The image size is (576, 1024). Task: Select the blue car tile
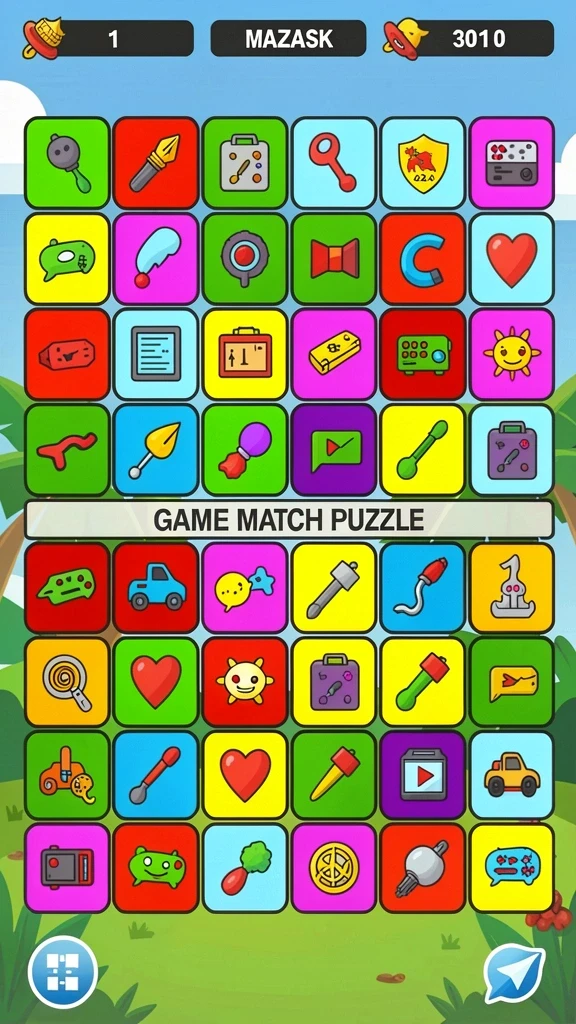[155, 588]
